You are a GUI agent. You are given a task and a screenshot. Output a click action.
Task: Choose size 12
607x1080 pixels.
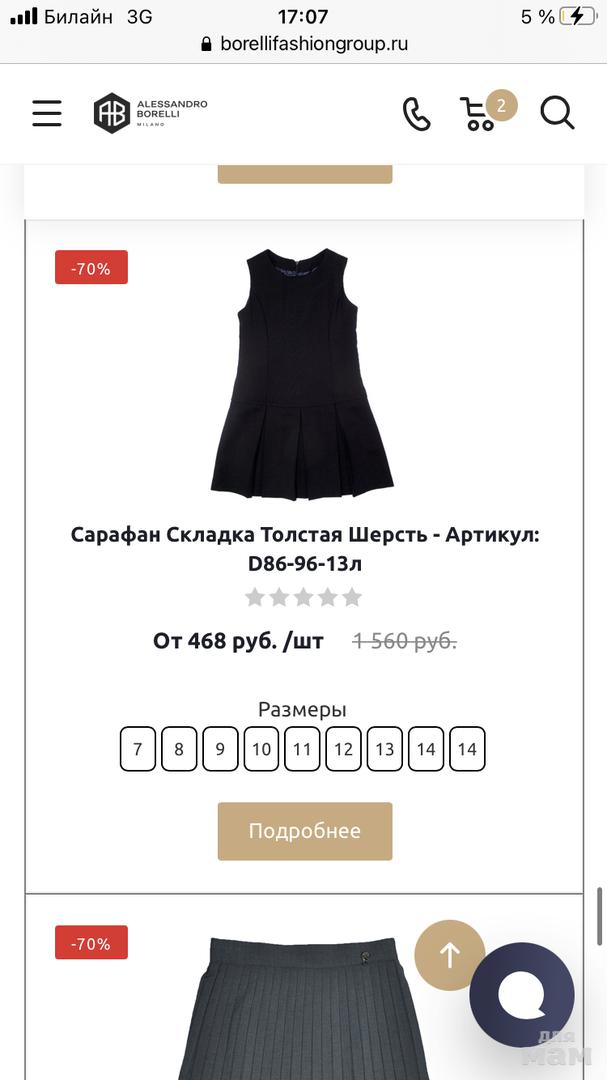pos(343,749)
